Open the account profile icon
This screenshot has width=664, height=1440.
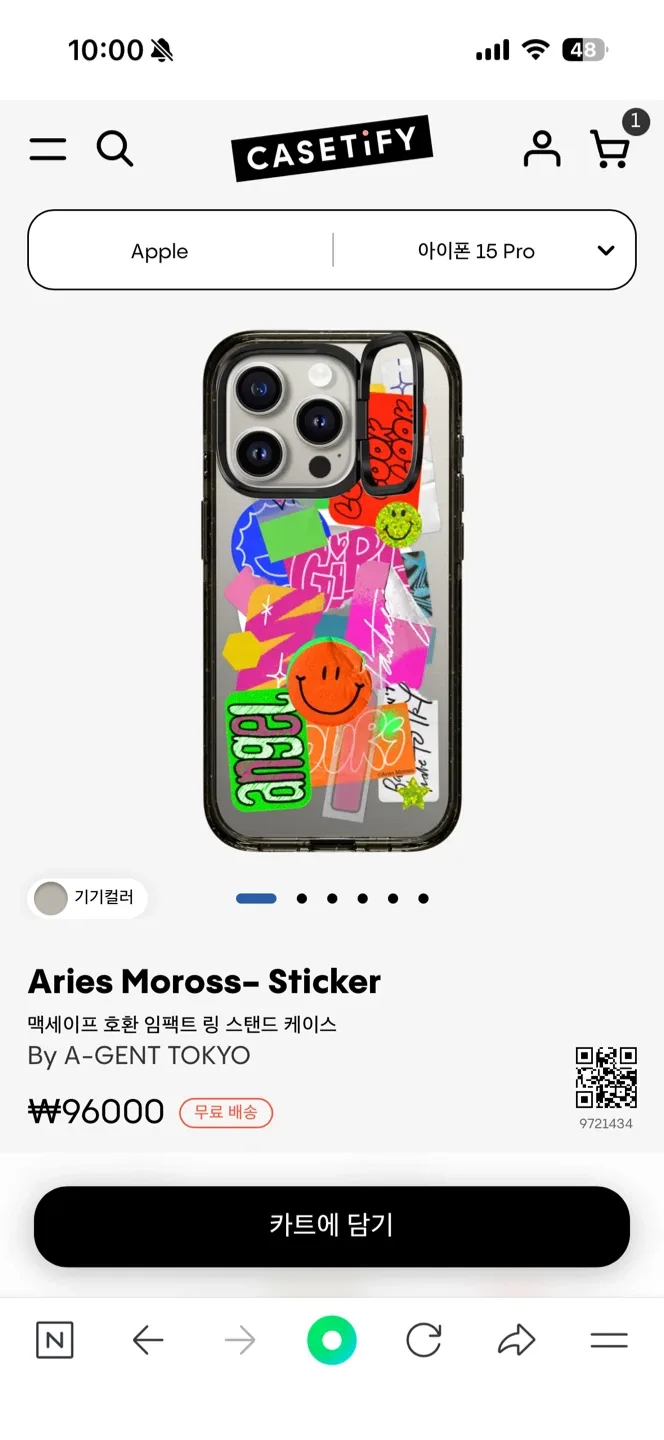coord(542,149)
